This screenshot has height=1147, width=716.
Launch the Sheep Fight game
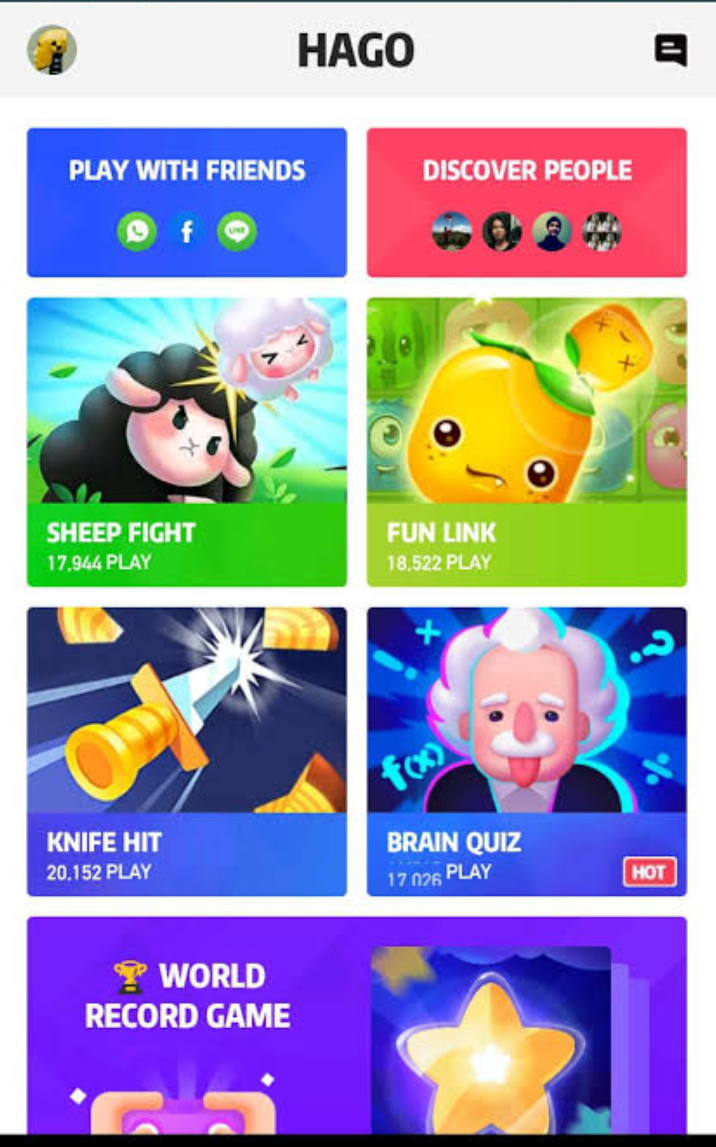click(187, 440)
